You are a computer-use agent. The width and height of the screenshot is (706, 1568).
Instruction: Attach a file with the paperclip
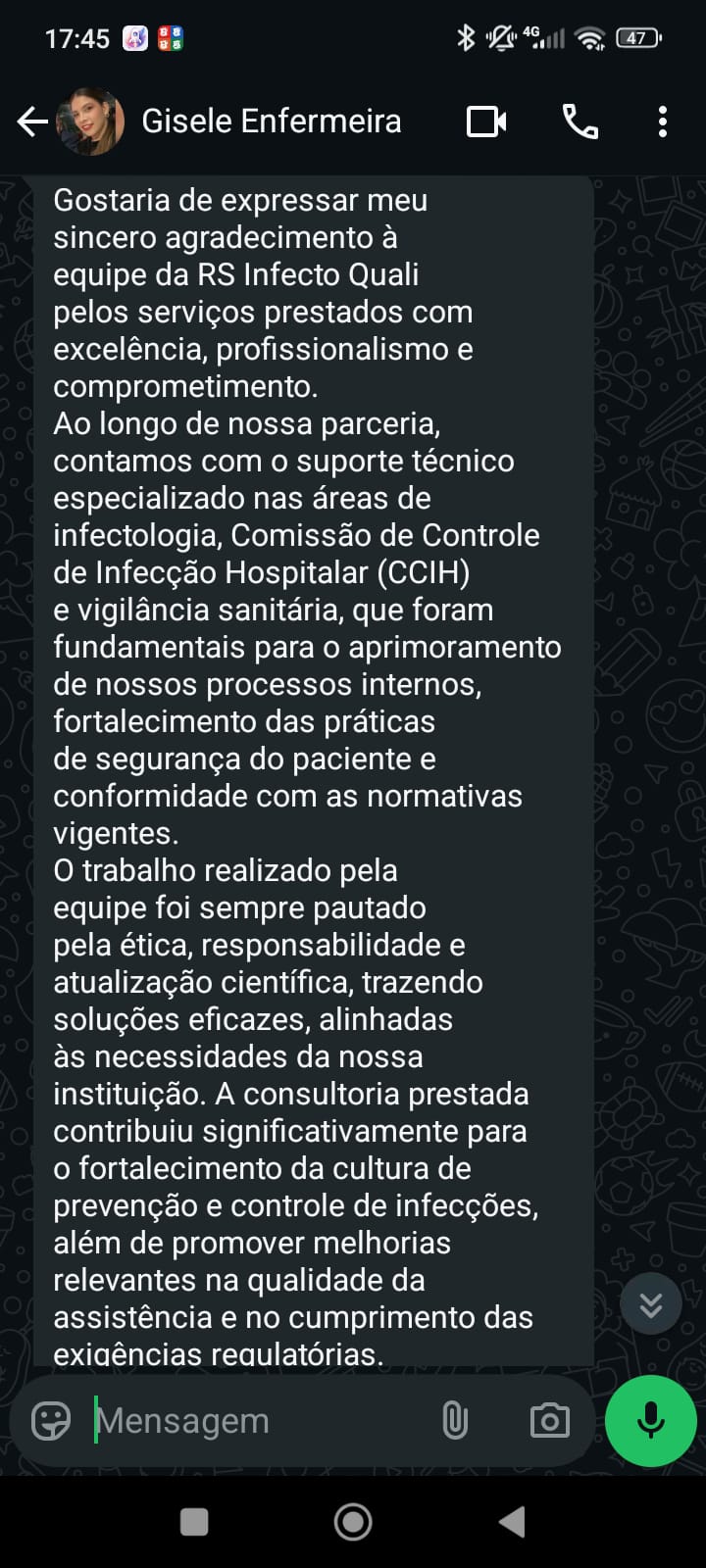click(x=454, y=1420)
